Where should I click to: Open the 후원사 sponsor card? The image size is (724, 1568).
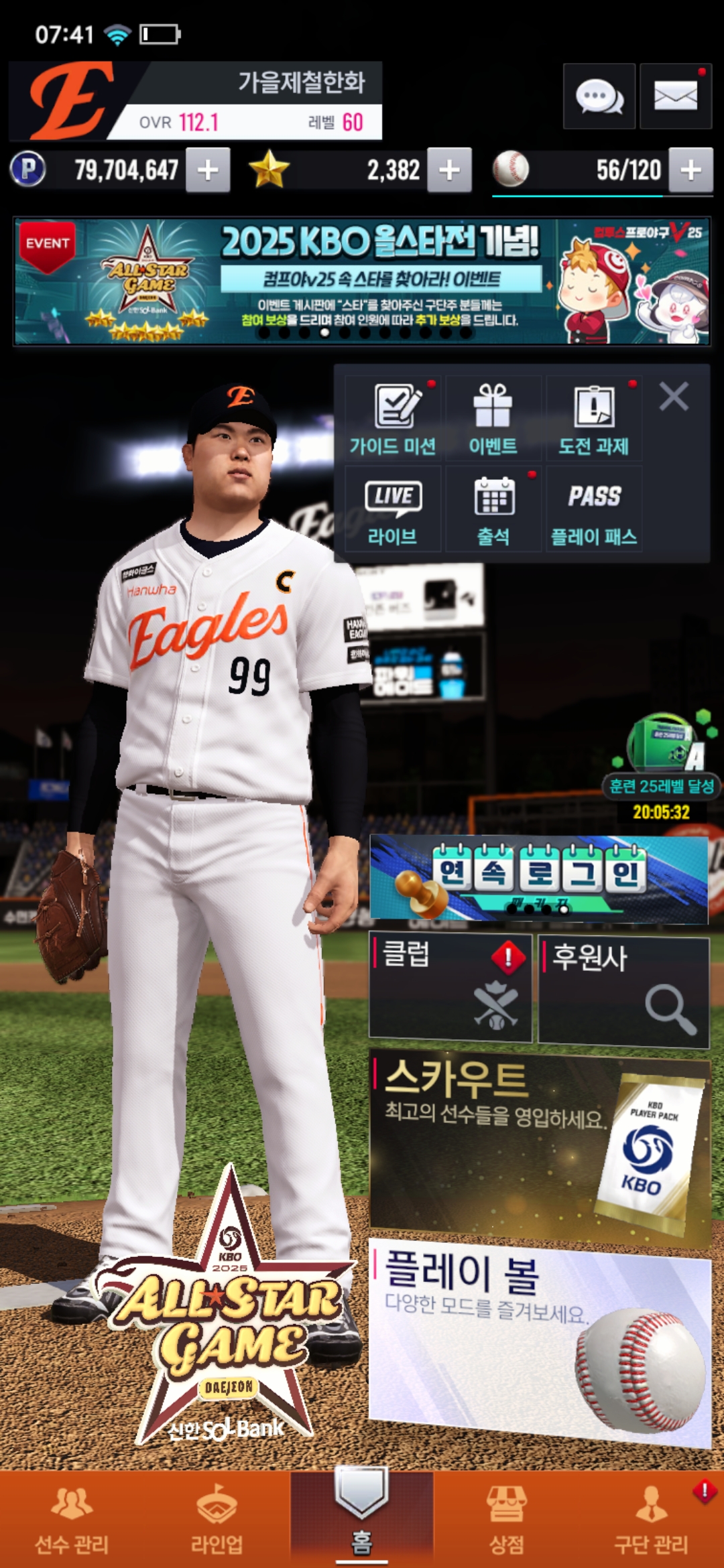[623, 991]
